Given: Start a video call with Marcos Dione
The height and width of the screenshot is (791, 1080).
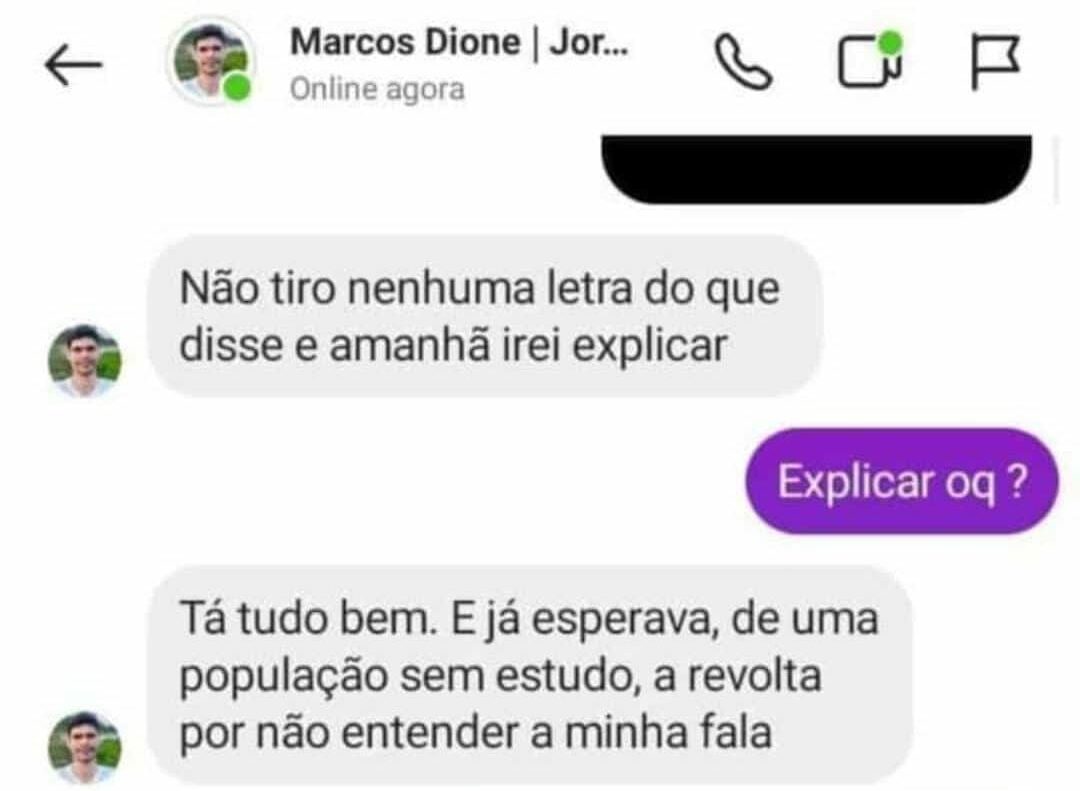Looking at the screenshot, I should [x=868, y=62].
